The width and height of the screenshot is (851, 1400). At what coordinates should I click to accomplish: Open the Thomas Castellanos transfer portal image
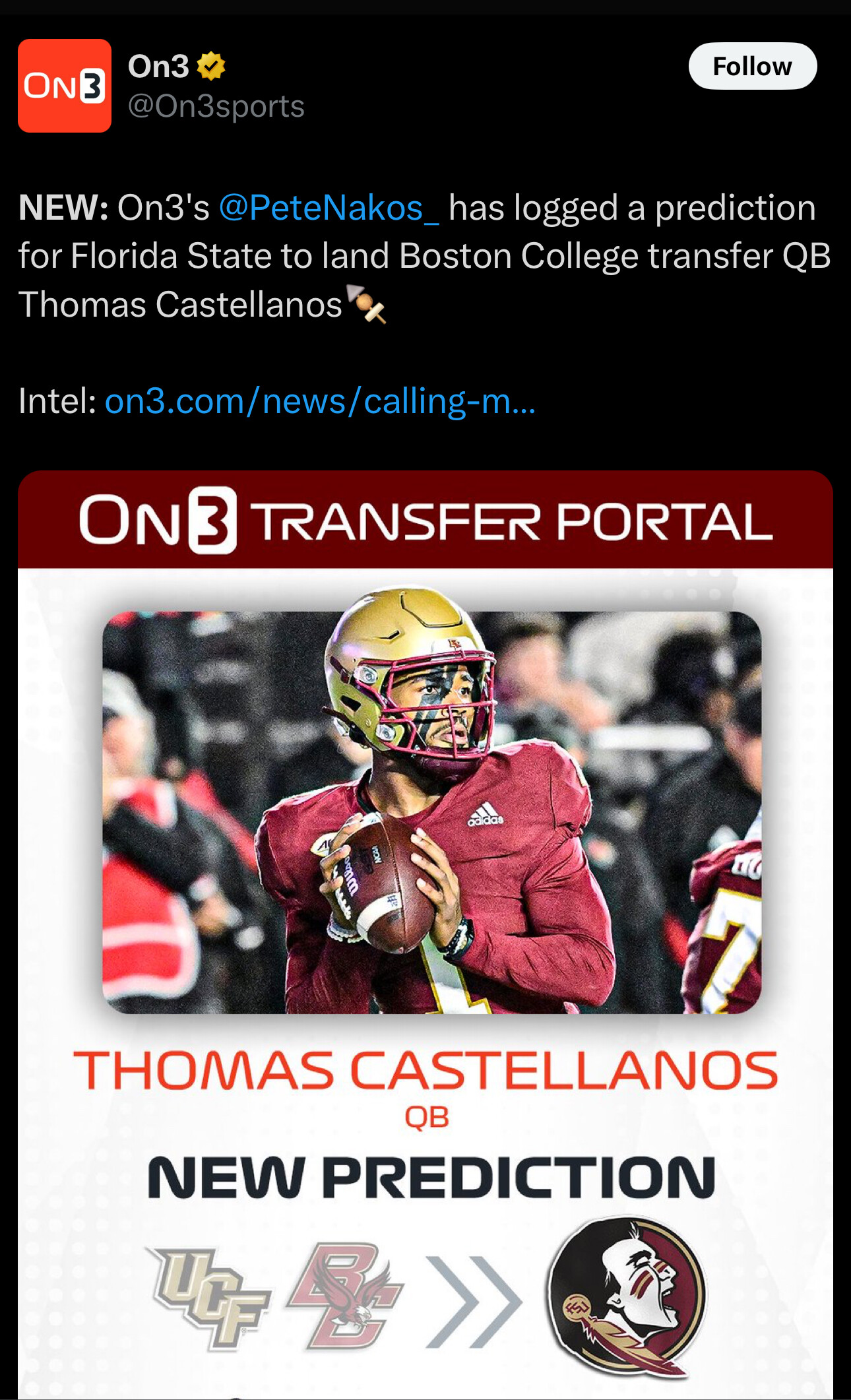click(x=425, y=935)
